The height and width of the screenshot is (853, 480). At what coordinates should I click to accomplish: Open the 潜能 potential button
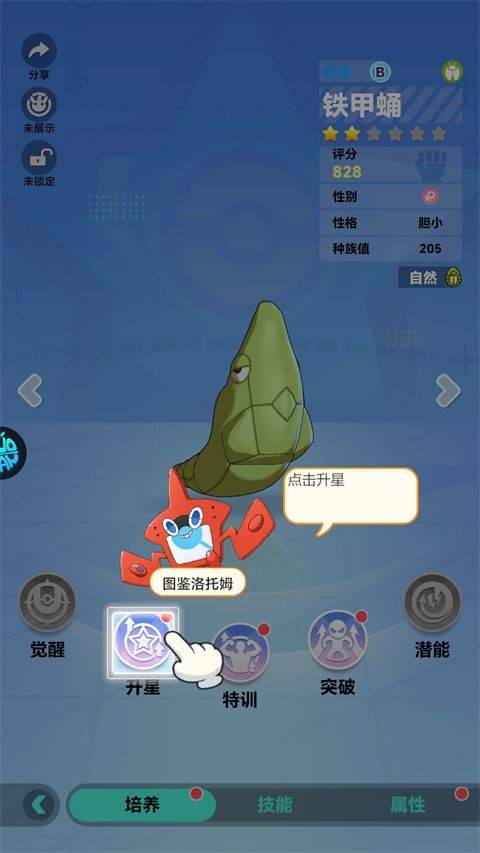click(x=433, y=603)
